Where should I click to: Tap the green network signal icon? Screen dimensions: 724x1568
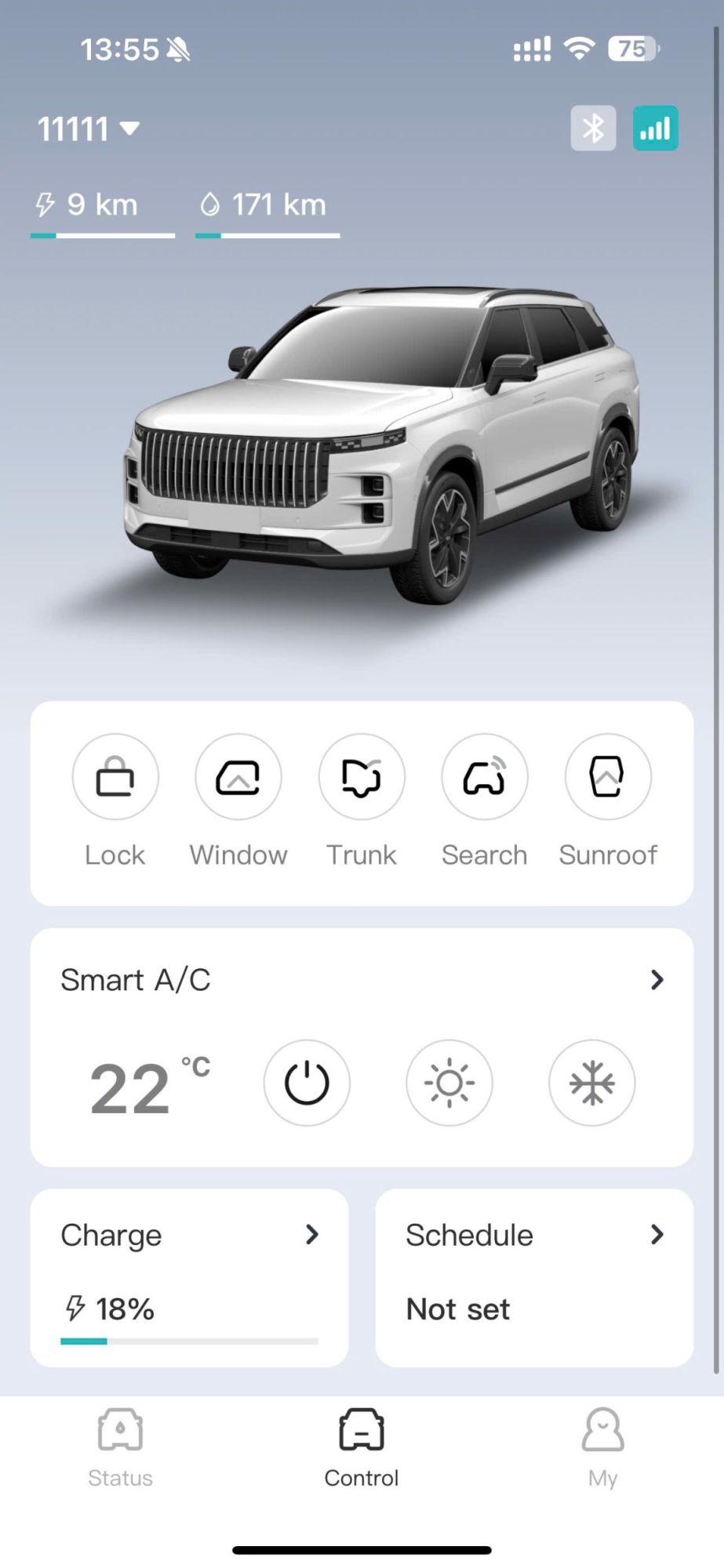tap(655, 128)
